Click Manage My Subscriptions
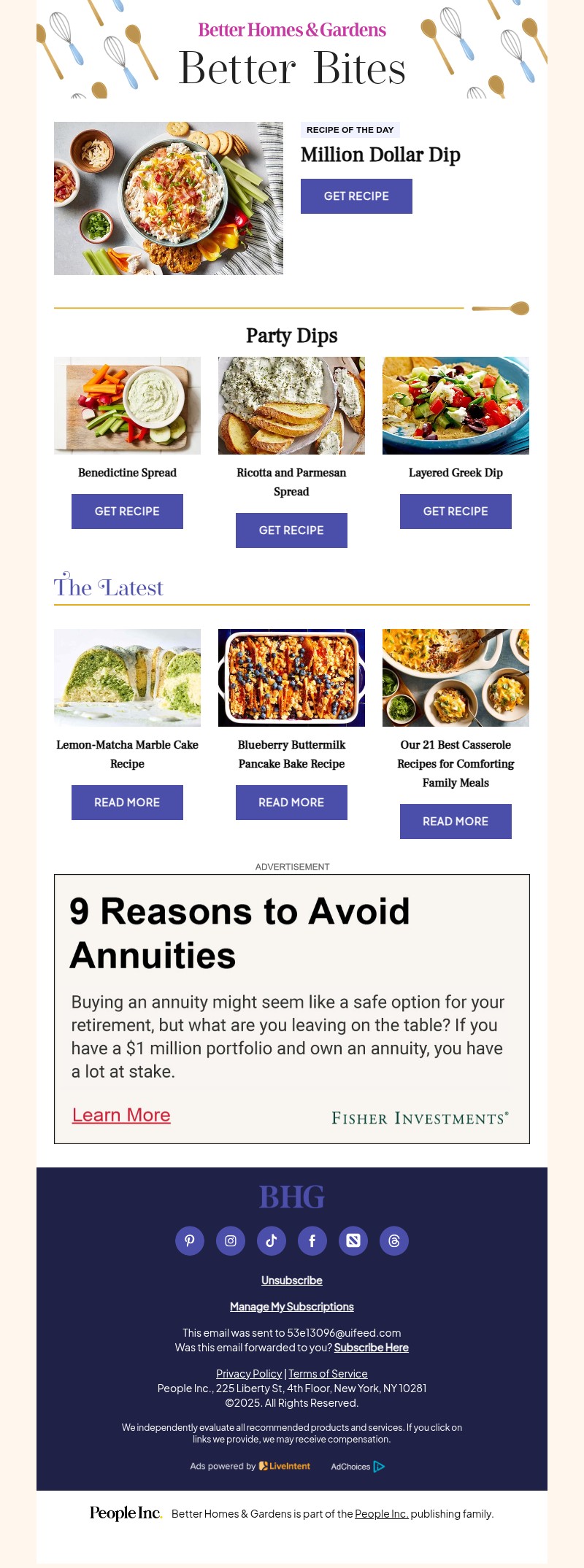Viewport: 584px width, 1568px height. pos(291,1306)
